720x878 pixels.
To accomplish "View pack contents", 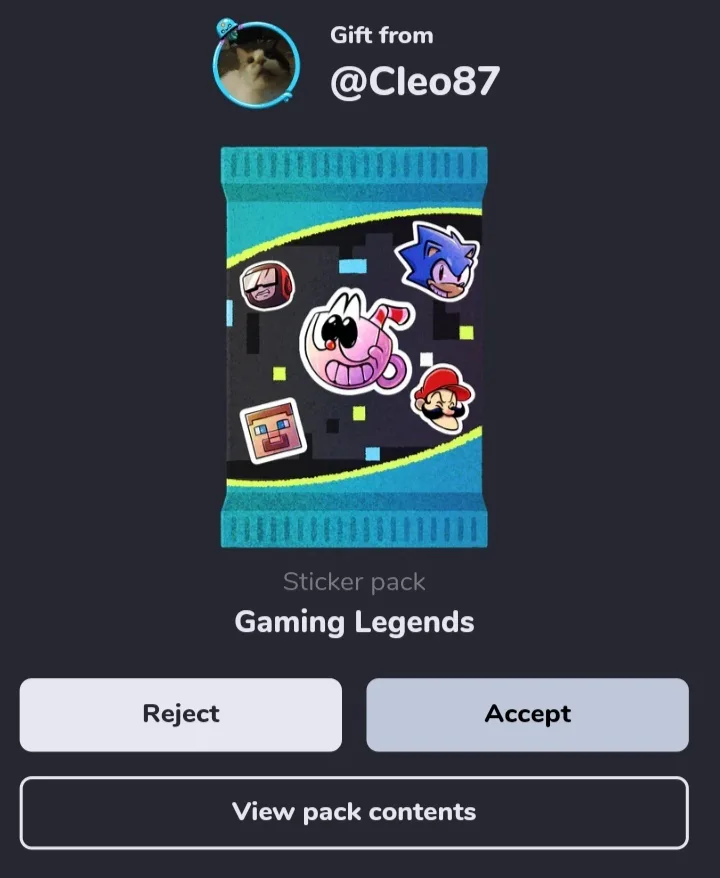I will point(354,811).
